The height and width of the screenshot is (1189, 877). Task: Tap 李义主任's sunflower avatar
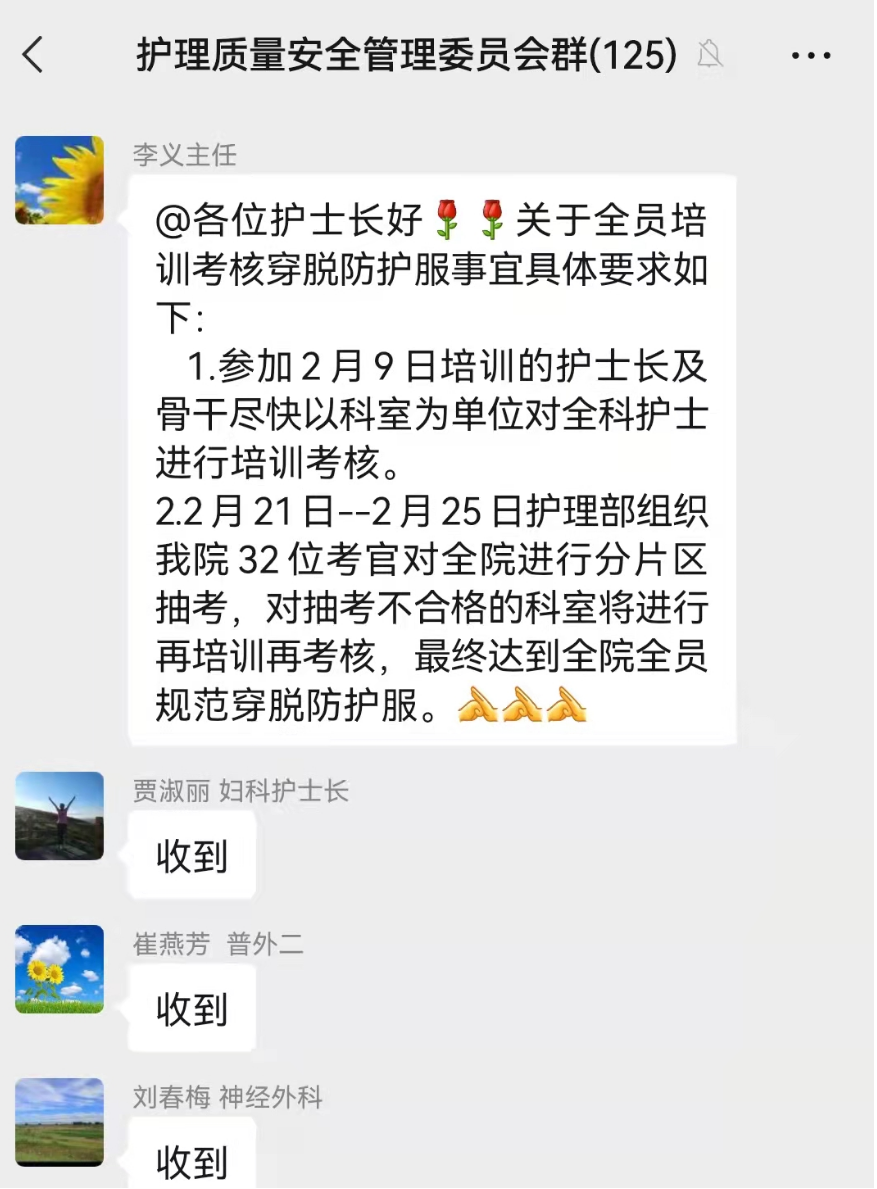60,180
